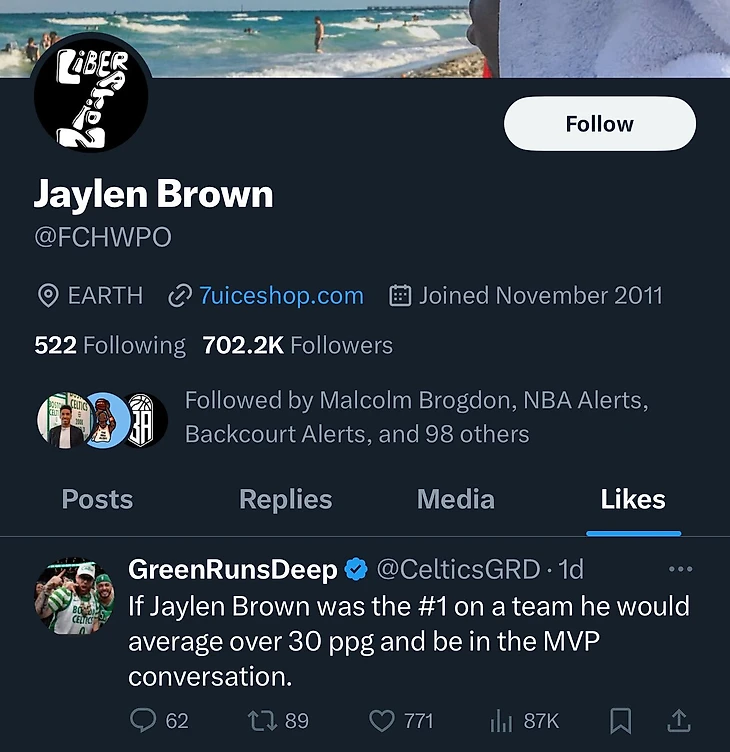The width and height of the screenshot is (730, 752).
Task: Switch to the Media tab
Action: pos(455,499)
